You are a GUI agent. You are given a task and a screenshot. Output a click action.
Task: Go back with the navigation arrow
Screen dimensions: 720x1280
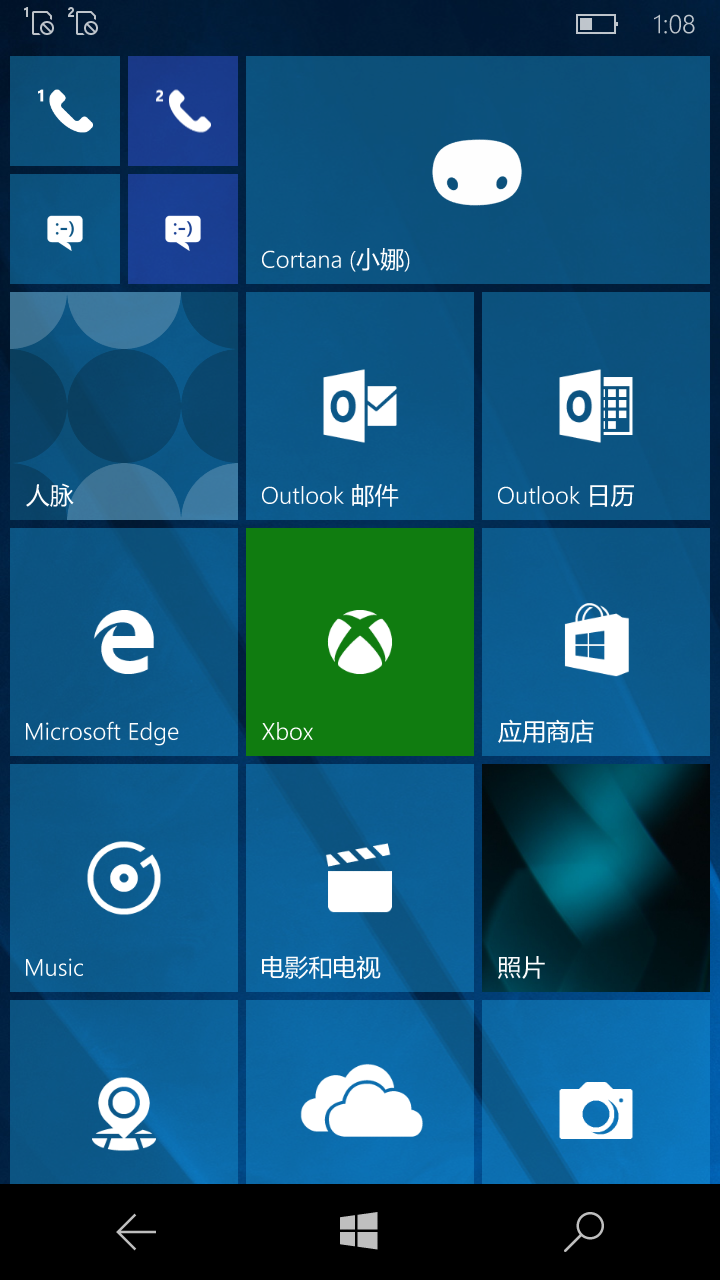point(136,1232)
